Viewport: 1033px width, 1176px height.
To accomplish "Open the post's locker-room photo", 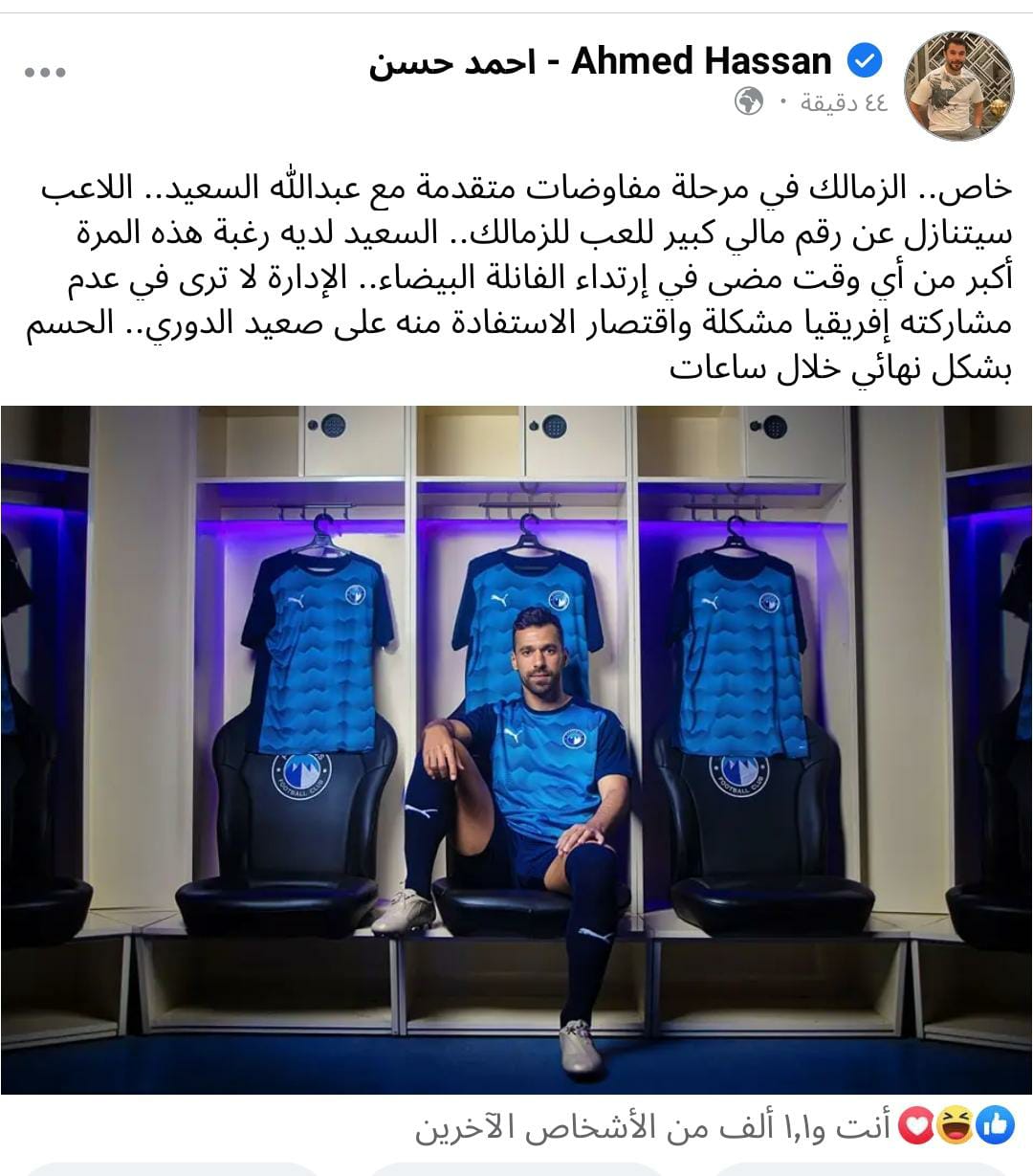I will click(x=516, y=748).
